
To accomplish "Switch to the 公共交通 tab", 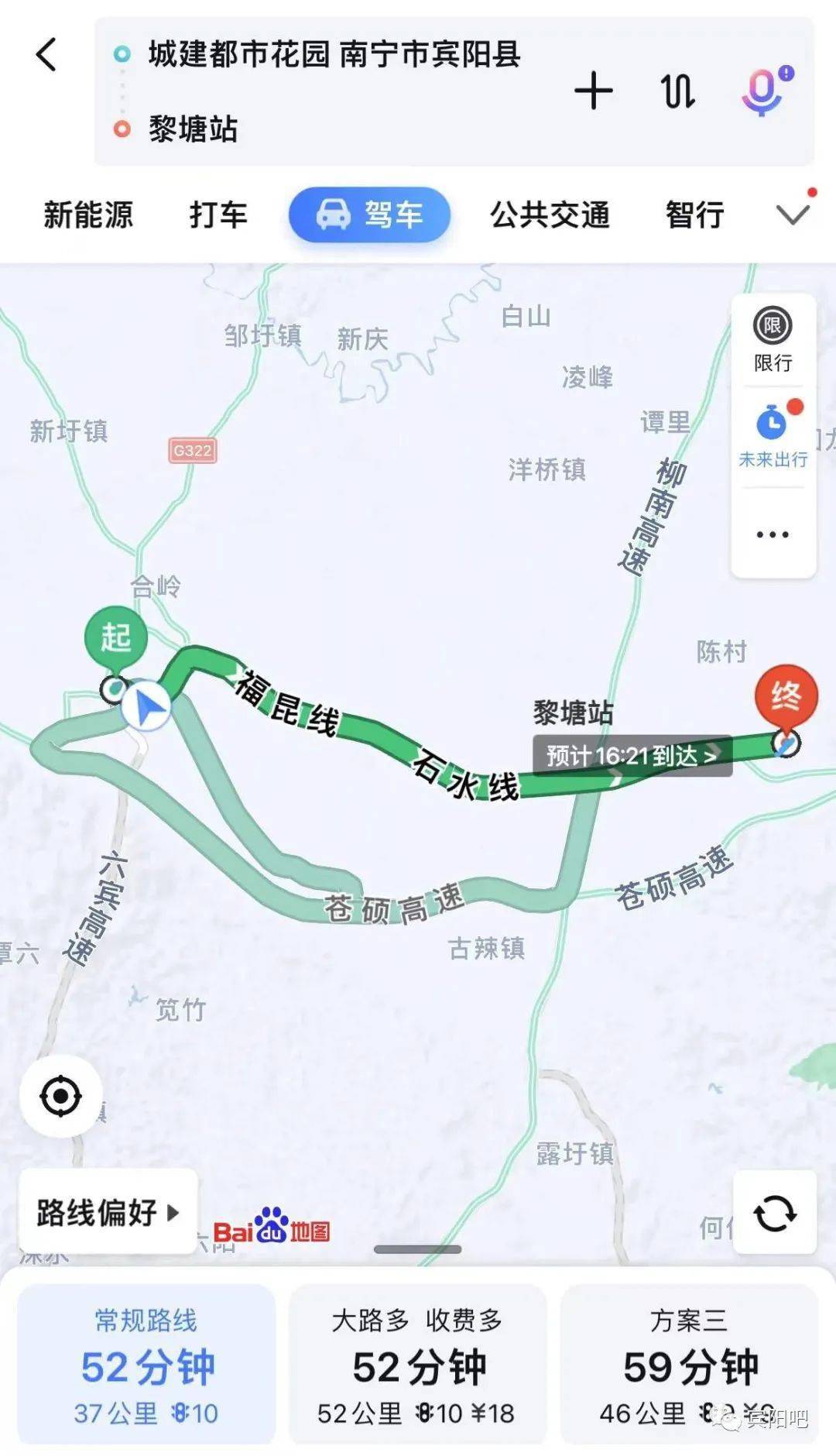I will click(x=550, y=215).
